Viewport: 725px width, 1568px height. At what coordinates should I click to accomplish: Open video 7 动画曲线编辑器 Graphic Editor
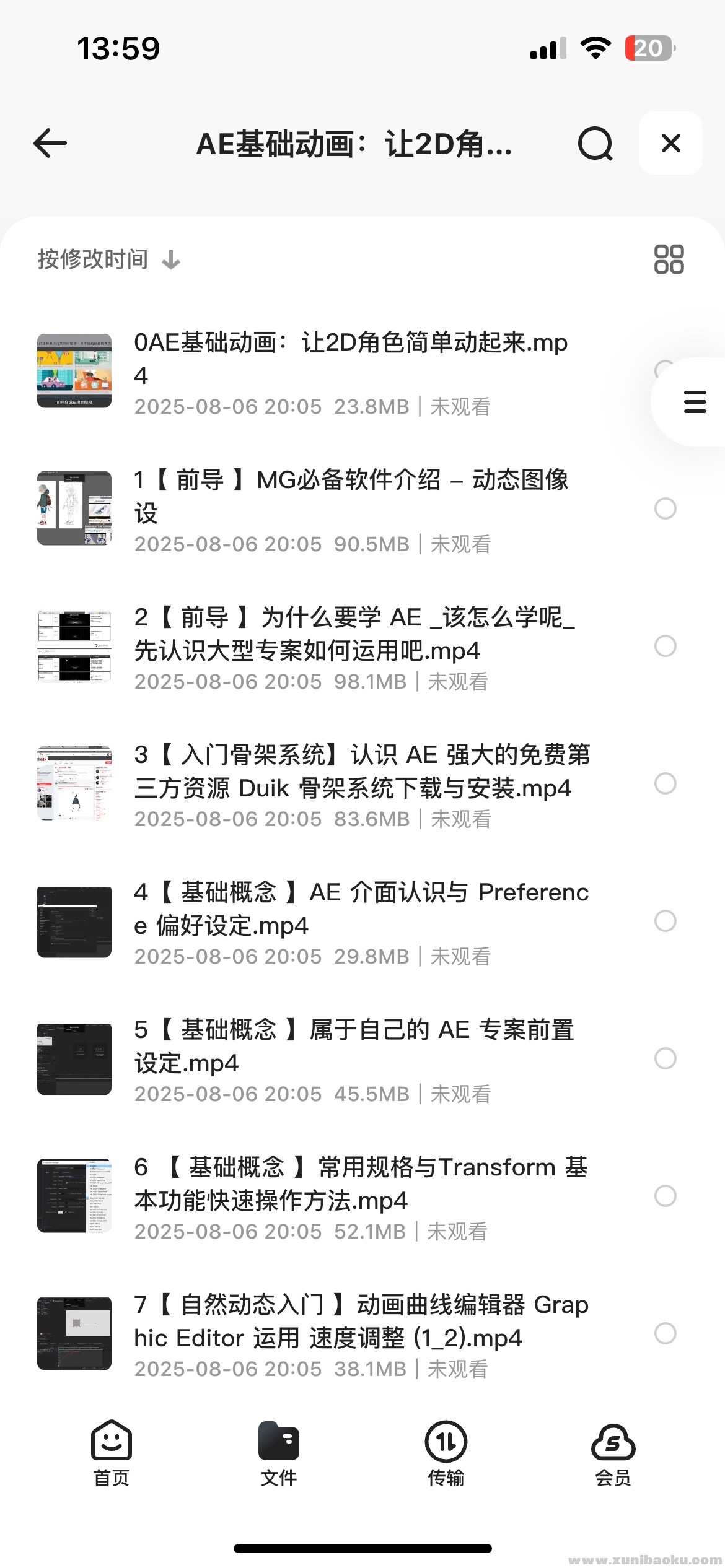point(361,1322)
